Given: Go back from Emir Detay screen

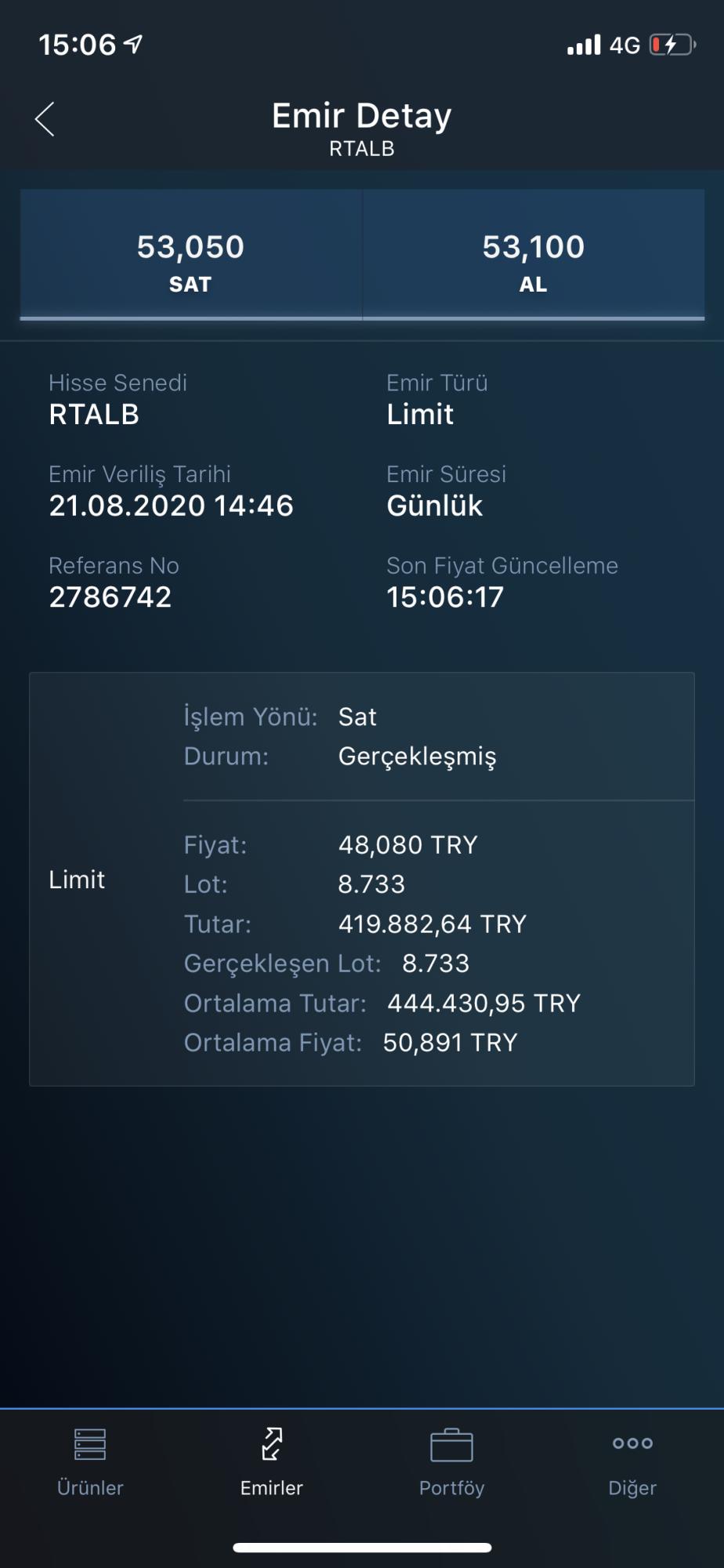Looking at the screenshot, I should coord(45,119).
